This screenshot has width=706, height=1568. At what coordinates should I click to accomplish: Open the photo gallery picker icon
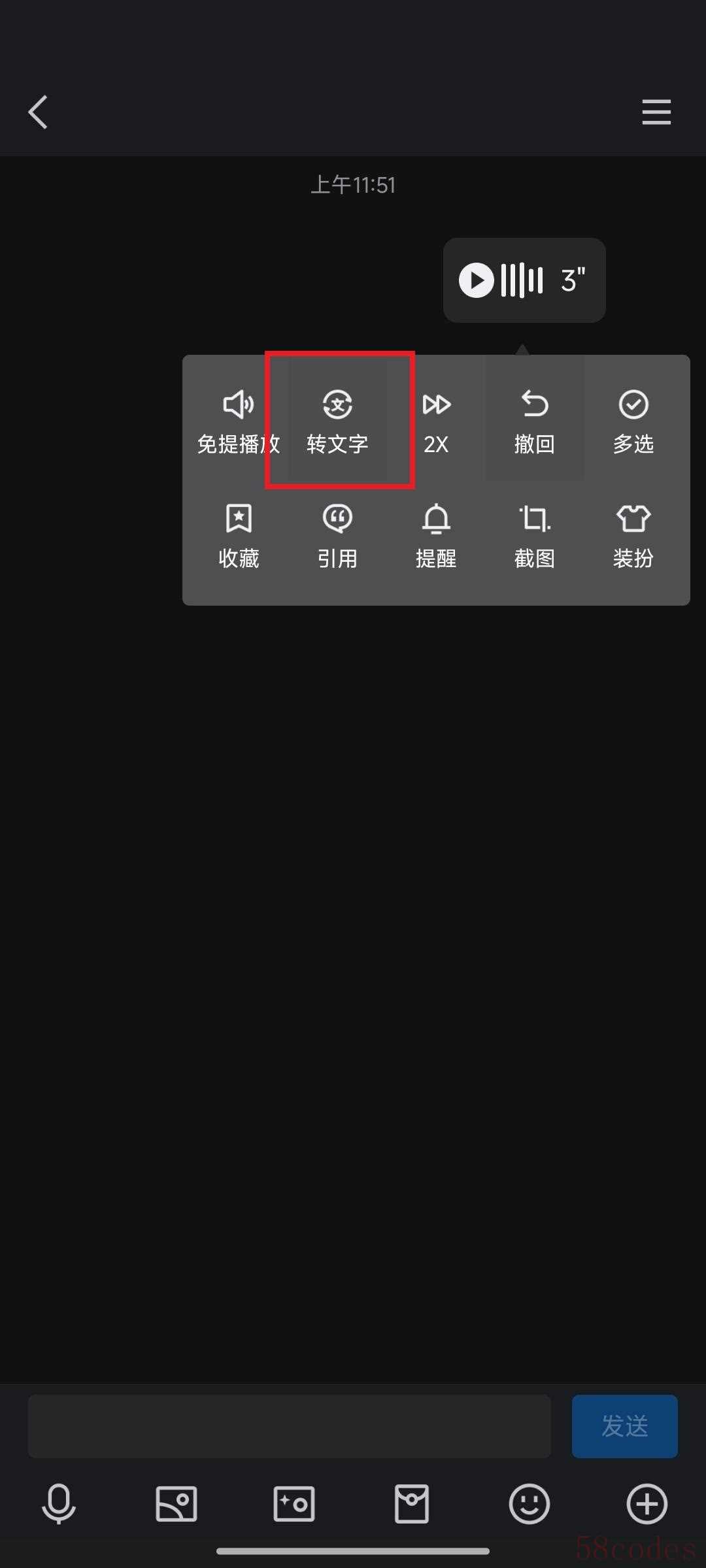(176, 1503)
